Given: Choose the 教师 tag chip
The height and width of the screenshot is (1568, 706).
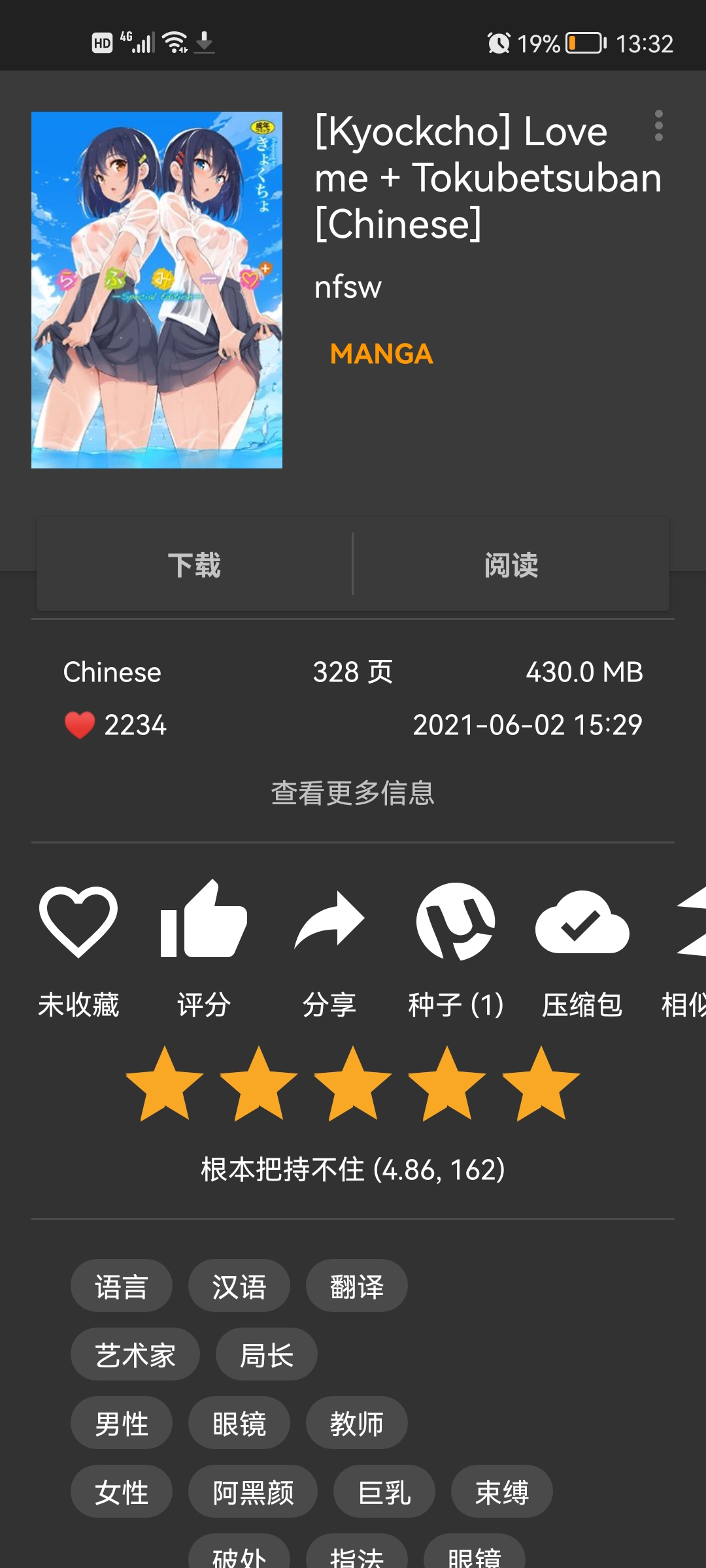Looking at the screenshot, I should [x=357, y=1423].
